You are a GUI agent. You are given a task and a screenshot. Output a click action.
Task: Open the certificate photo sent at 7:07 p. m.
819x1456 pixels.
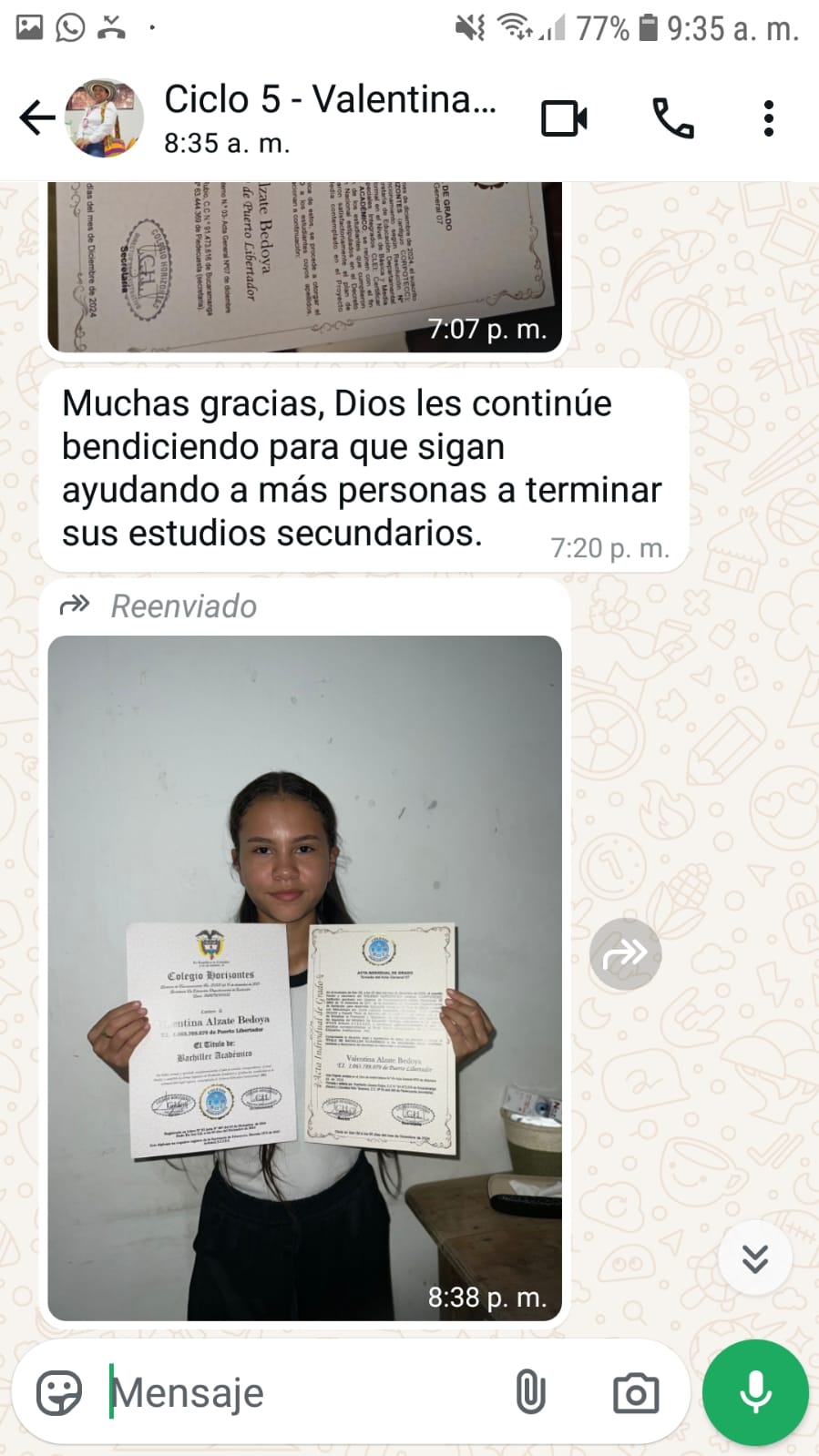click(x=304, y=264)
